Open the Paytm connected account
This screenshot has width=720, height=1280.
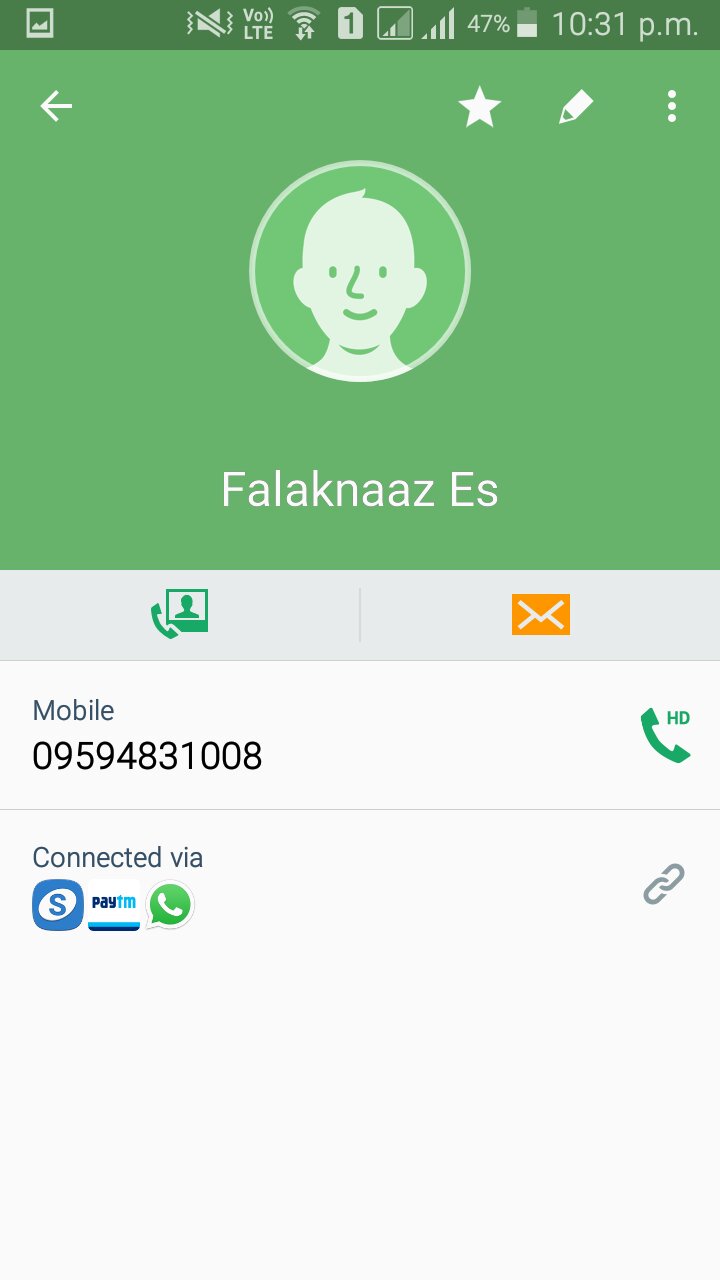[114, 904]
